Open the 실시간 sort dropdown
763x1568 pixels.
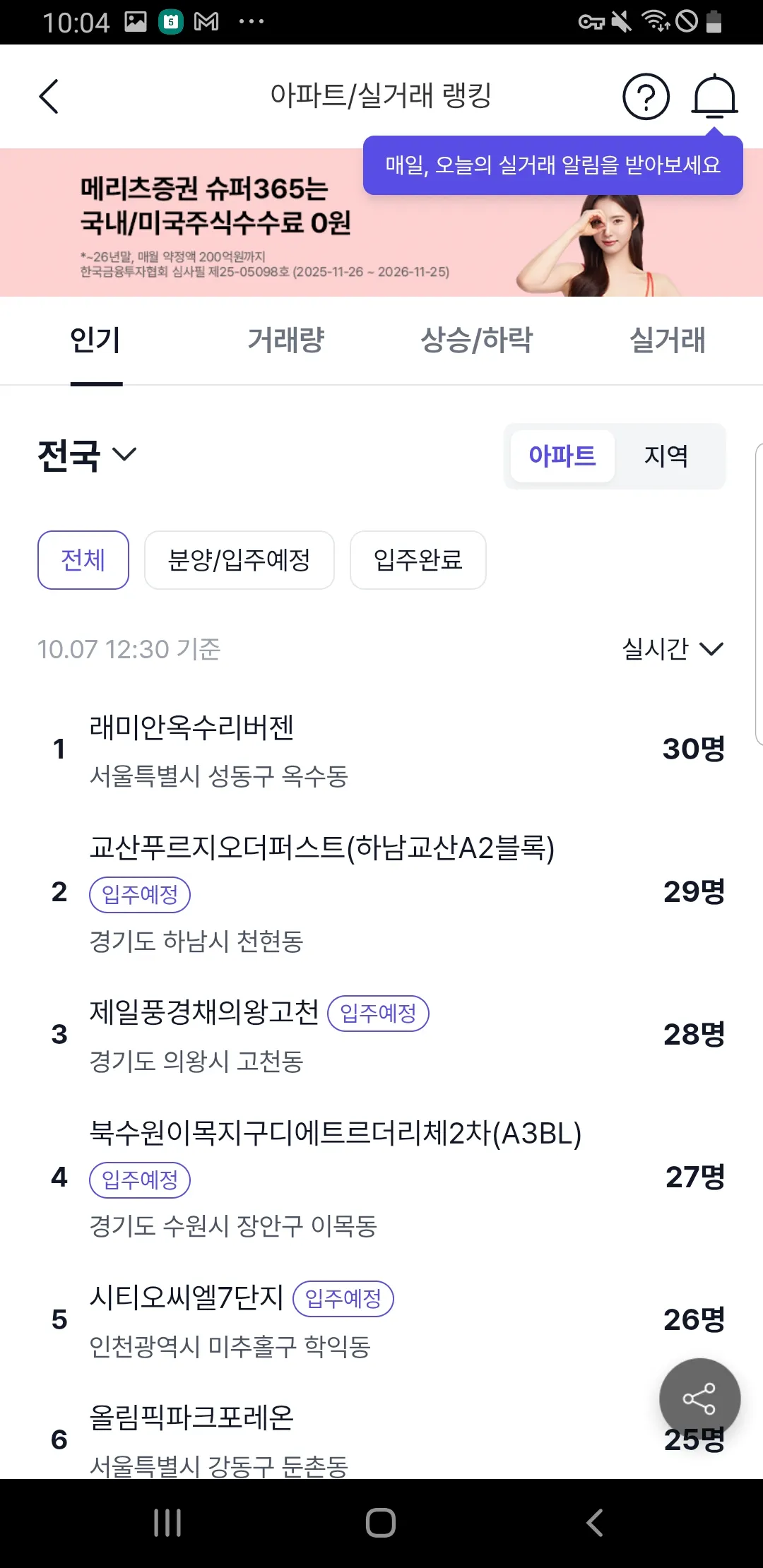(x=672, y=649)
